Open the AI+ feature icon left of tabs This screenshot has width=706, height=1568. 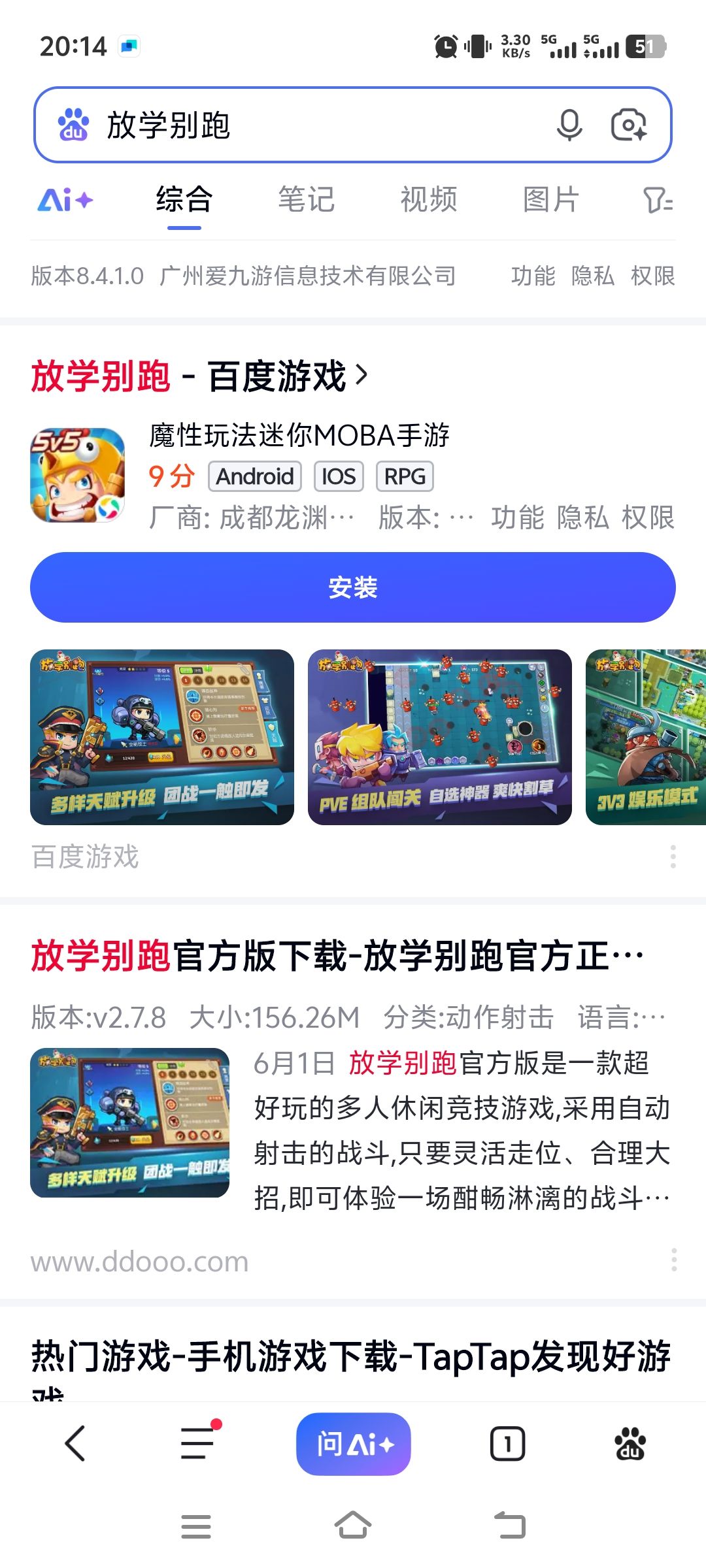pyautogui.click(x=65, y=201)
